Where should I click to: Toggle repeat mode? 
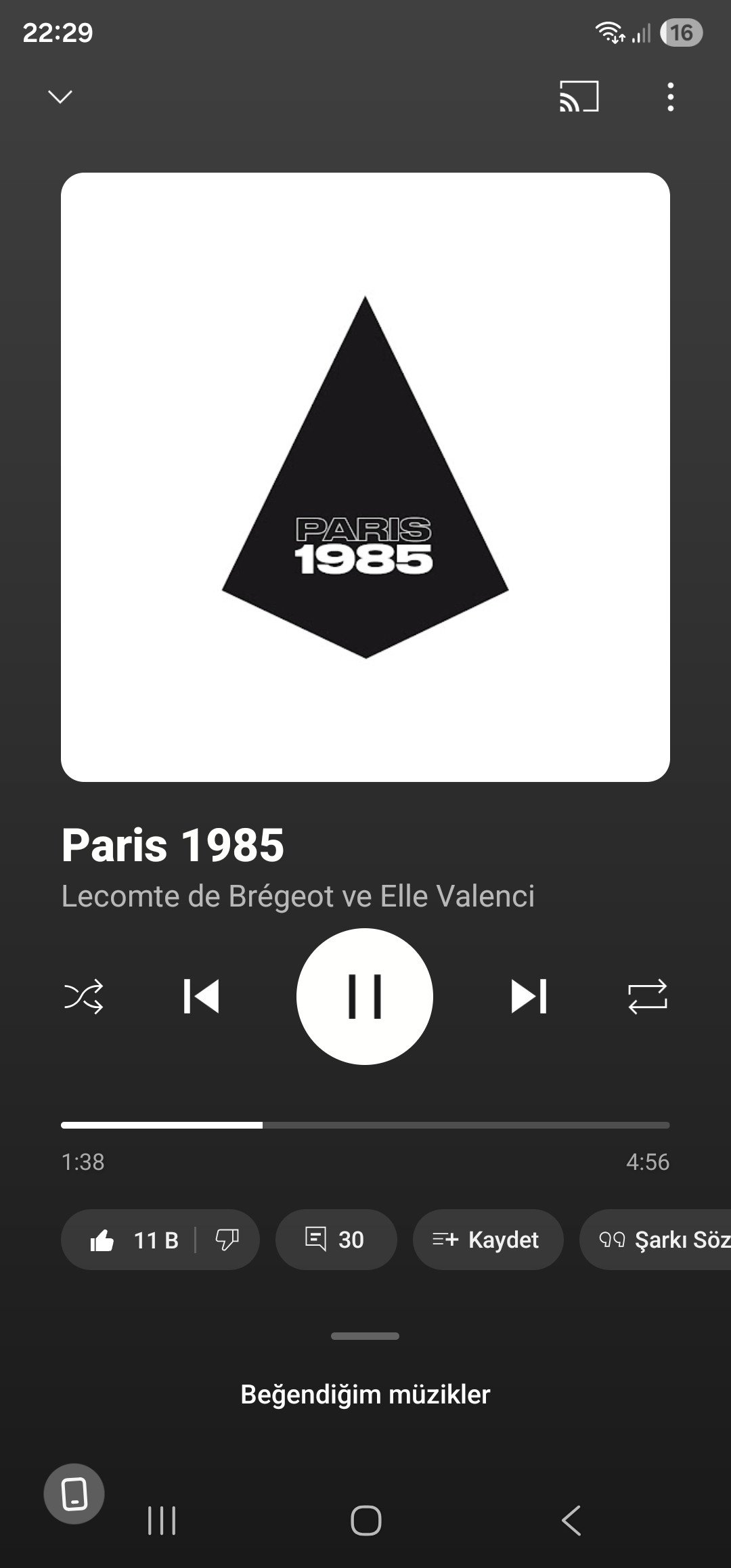pos(647,997)
